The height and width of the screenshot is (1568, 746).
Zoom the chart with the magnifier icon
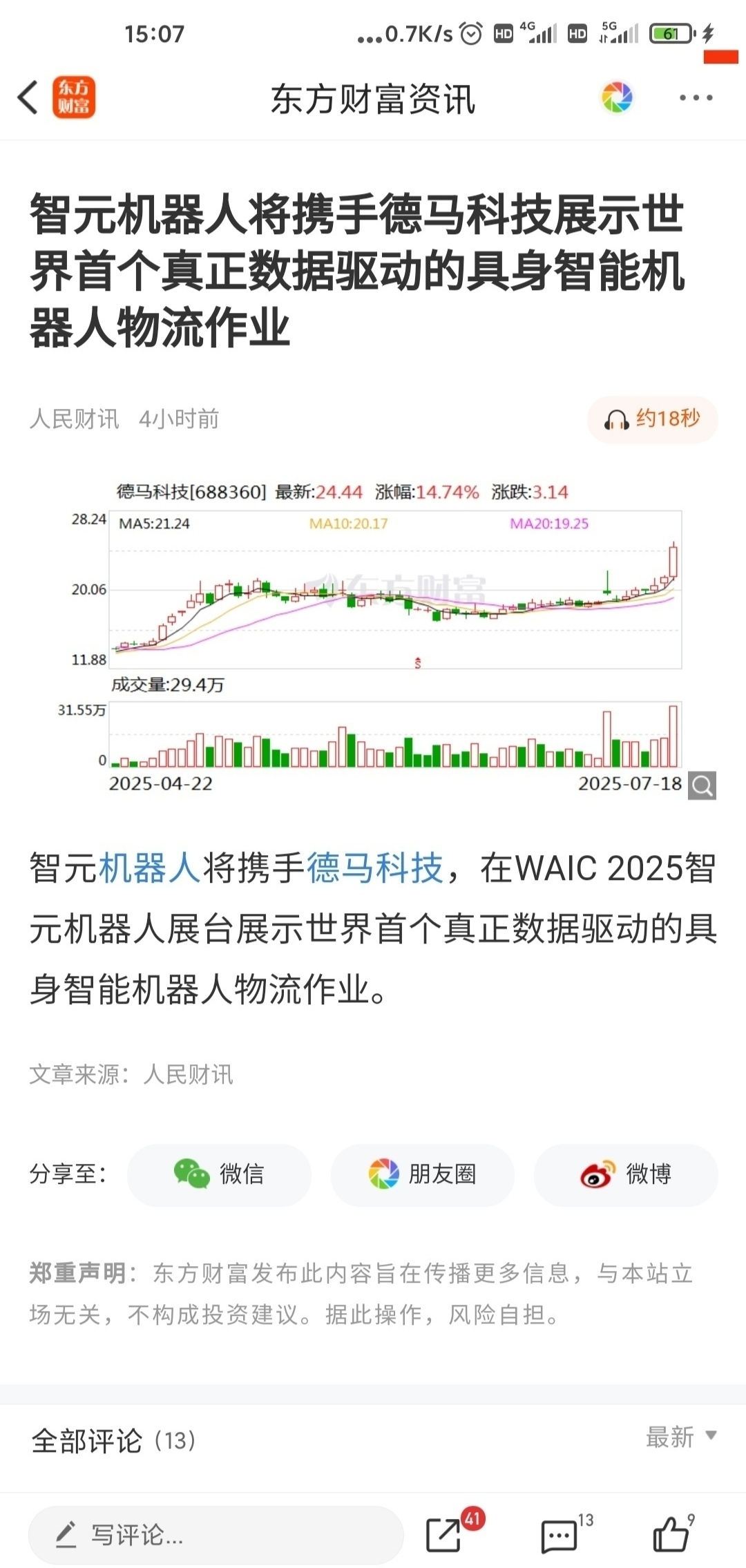[702, 785]
